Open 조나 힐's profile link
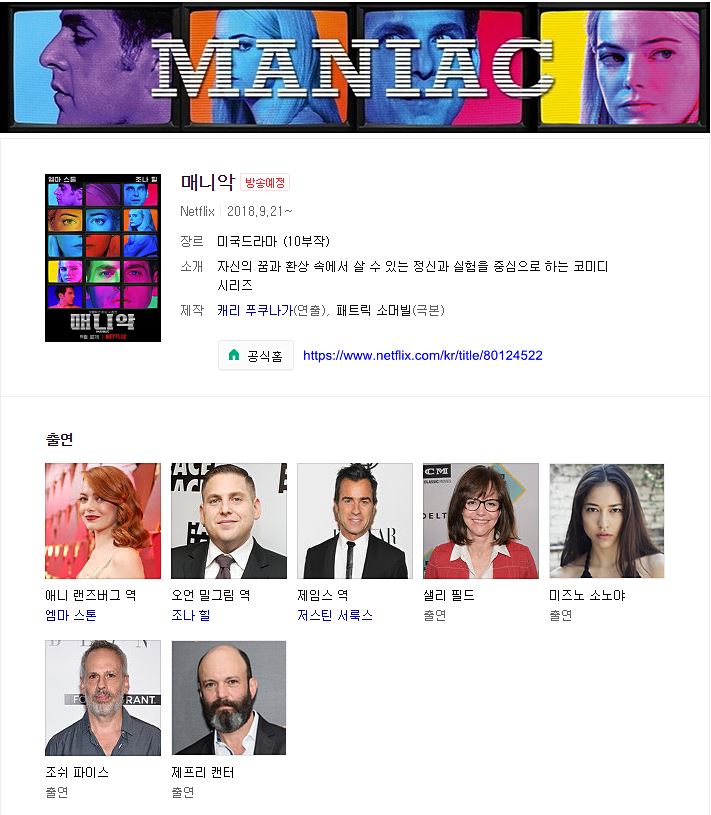 (191, 616)
